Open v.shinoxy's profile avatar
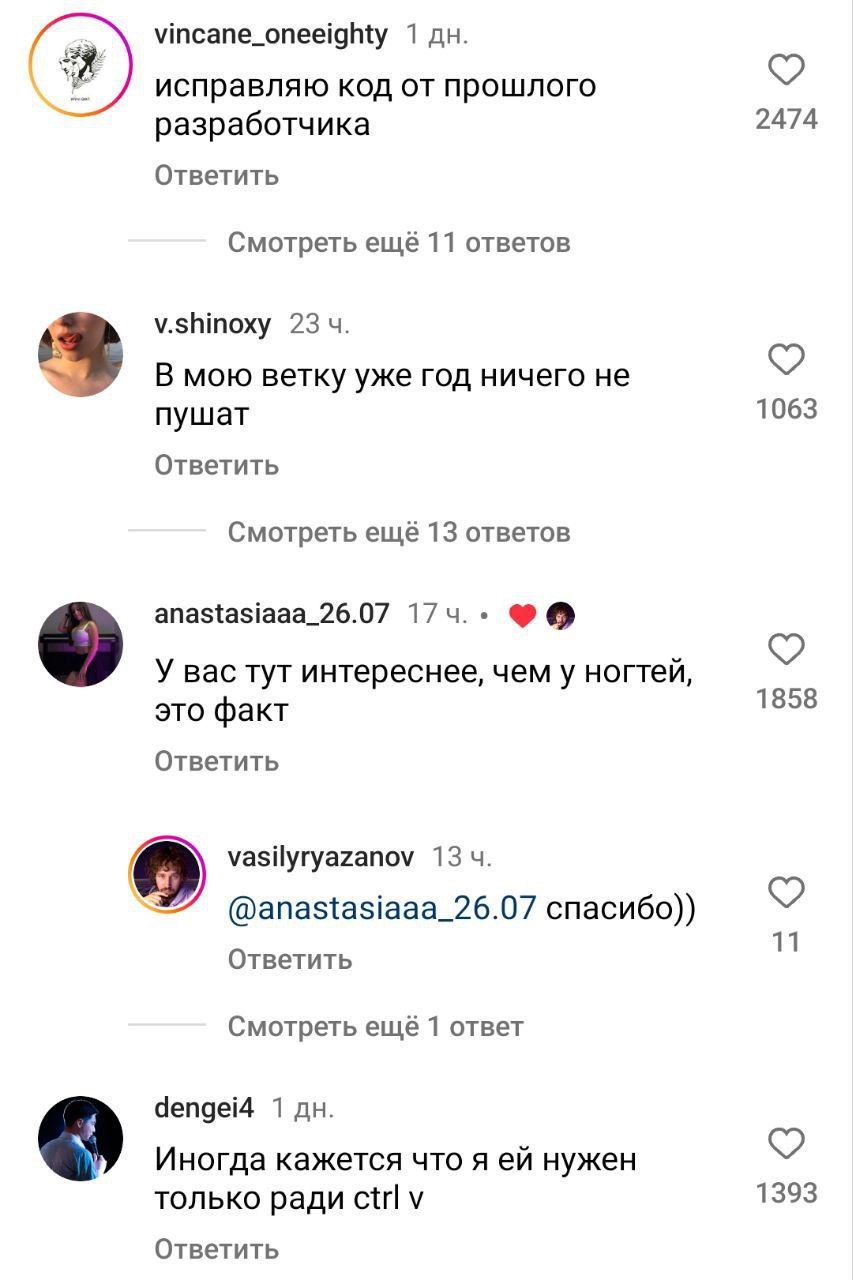Viewport: 853px width, 1280px height. click(x=80, y=354)
